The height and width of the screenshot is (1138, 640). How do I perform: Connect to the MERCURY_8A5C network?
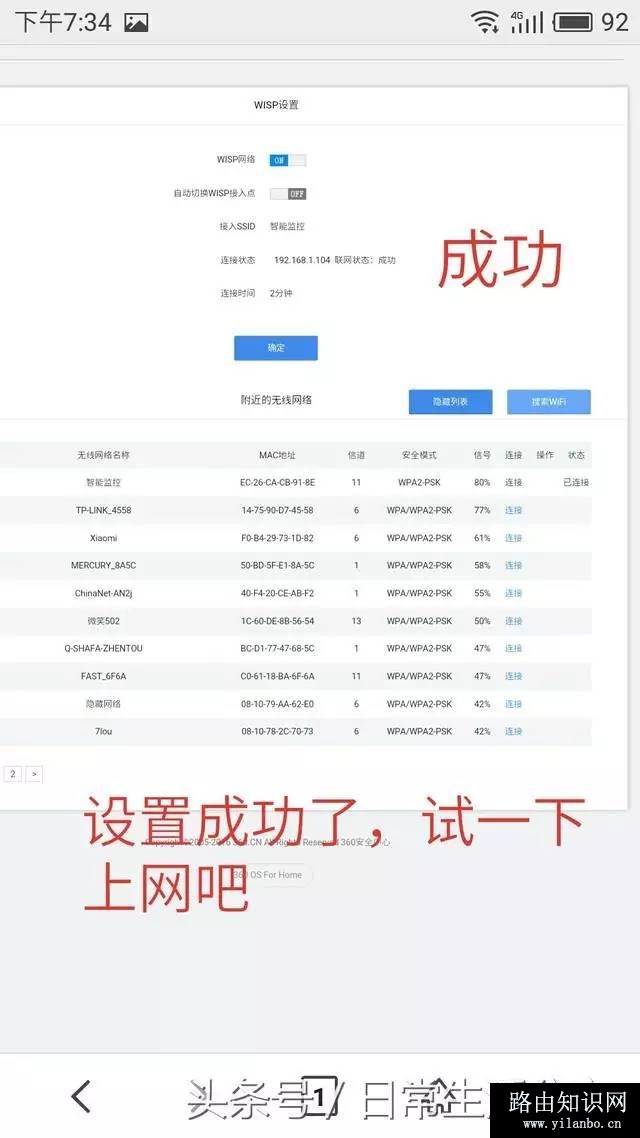(513, 565)
